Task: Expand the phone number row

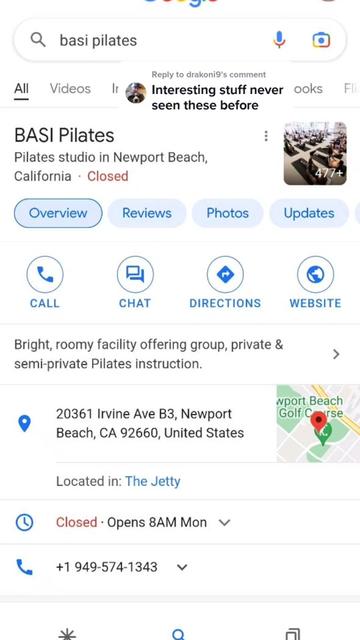Action: [x=182, y=567]
